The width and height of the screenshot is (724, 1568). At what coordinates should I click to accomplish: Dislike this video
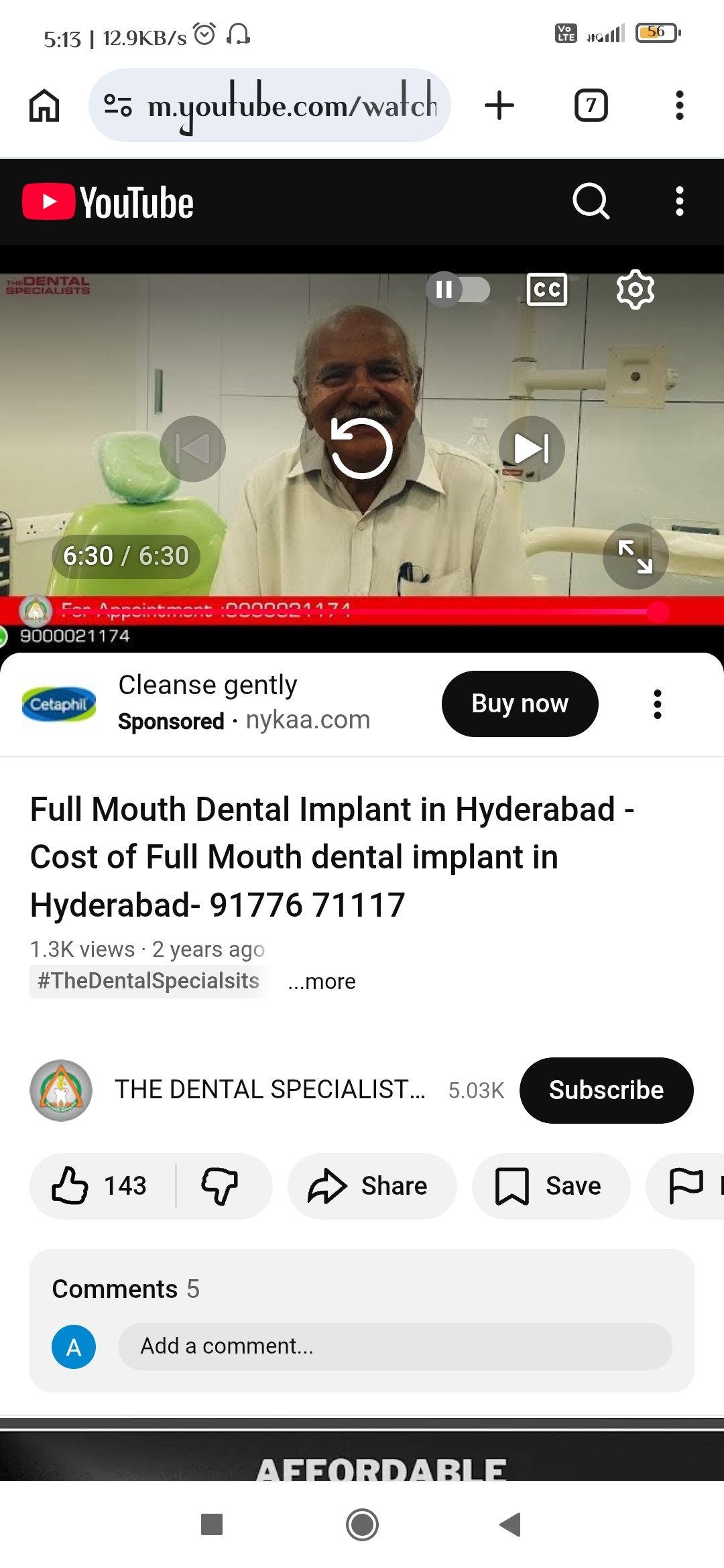[221, 1185]
